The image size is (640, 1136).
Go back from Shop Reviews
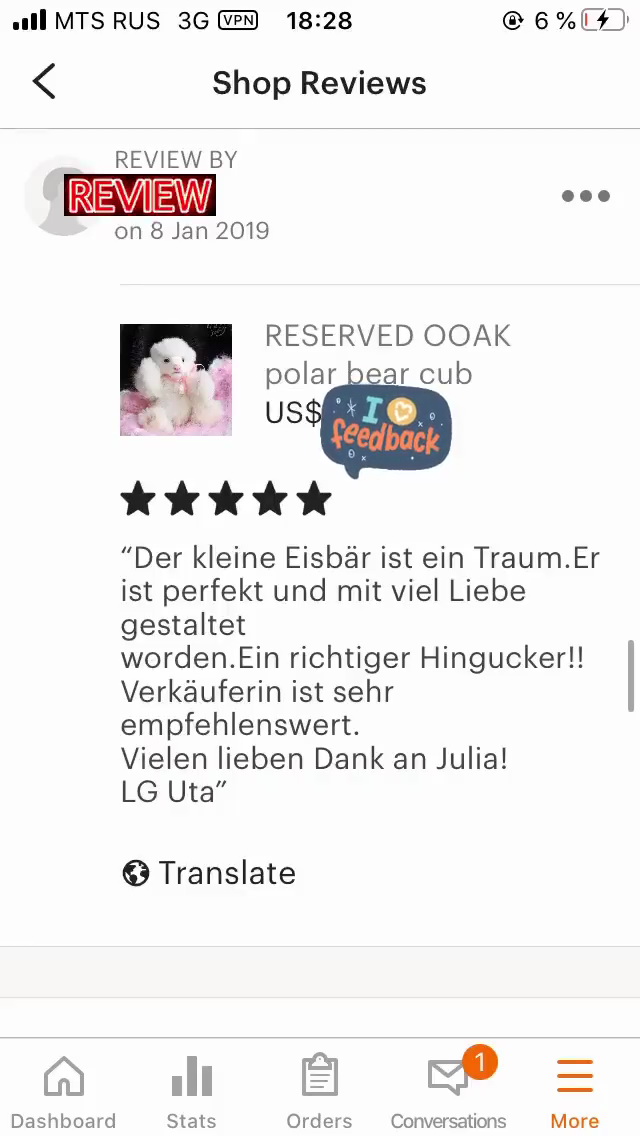click(44, 82)
